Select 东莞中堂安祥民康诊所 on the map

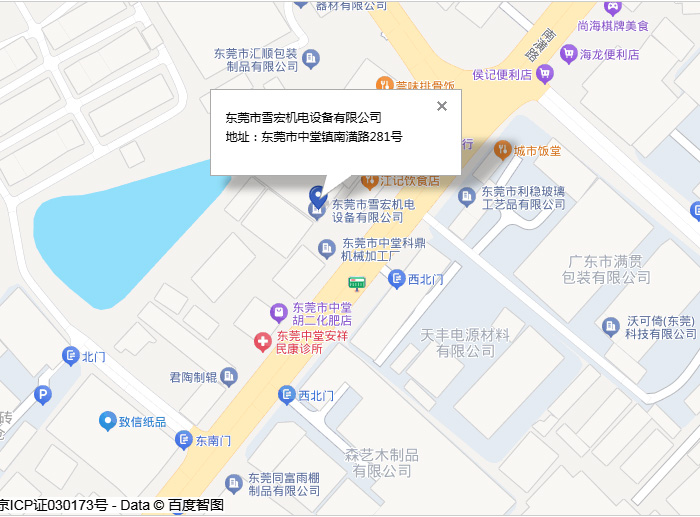pyautogui.click(x=263, y=342)
